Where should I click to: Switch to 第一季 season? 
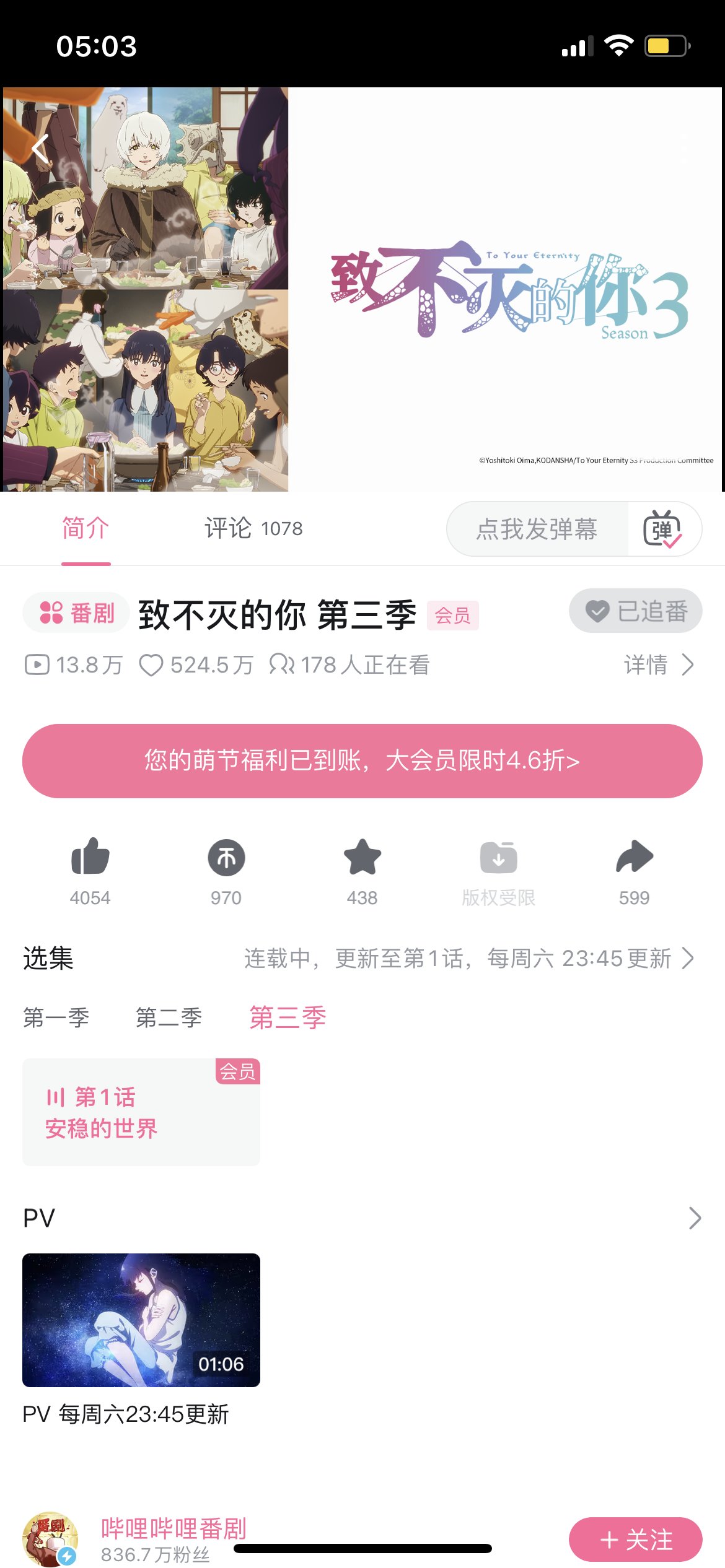coord(56,1017)
